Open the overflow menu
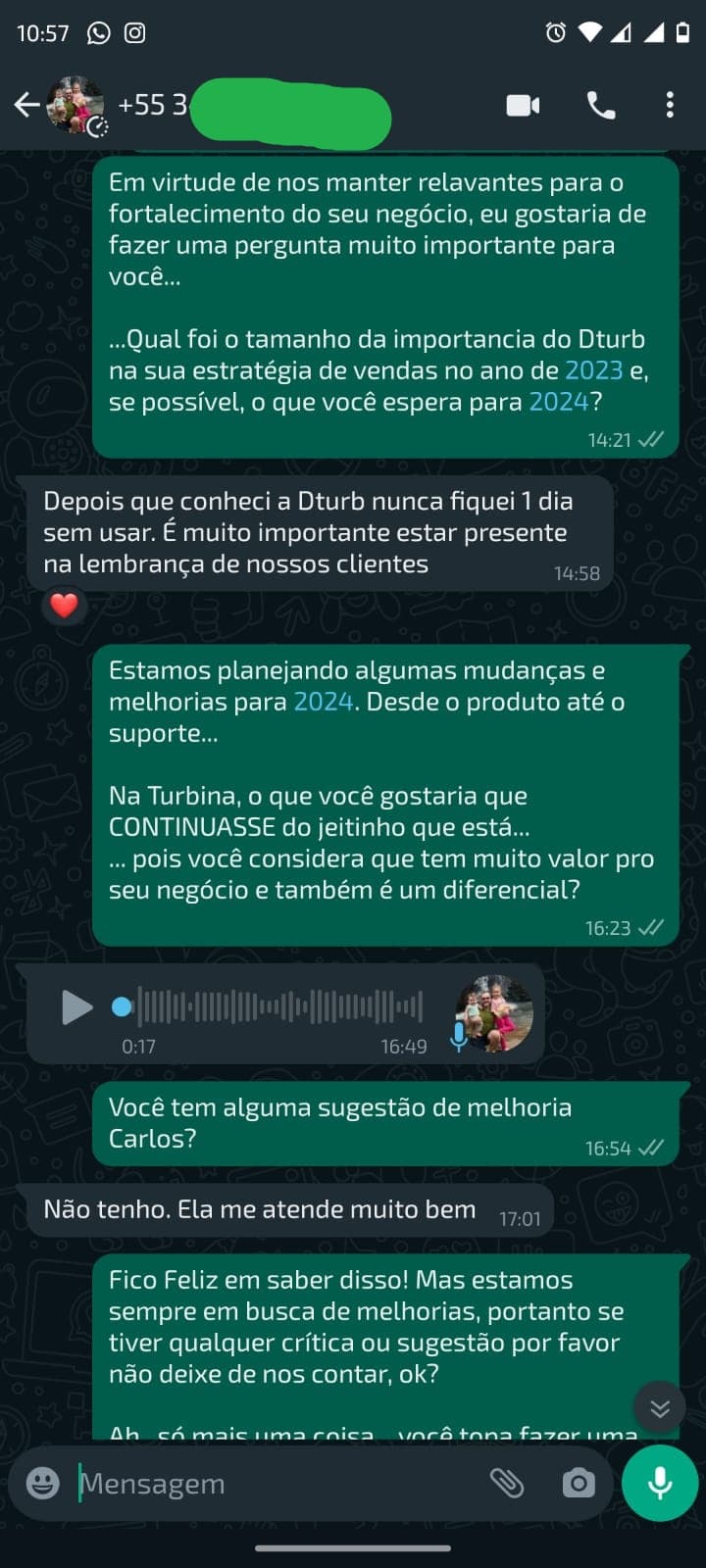Image resolution: width=706 pixels, height=1568 pixels. pos(670,105)
